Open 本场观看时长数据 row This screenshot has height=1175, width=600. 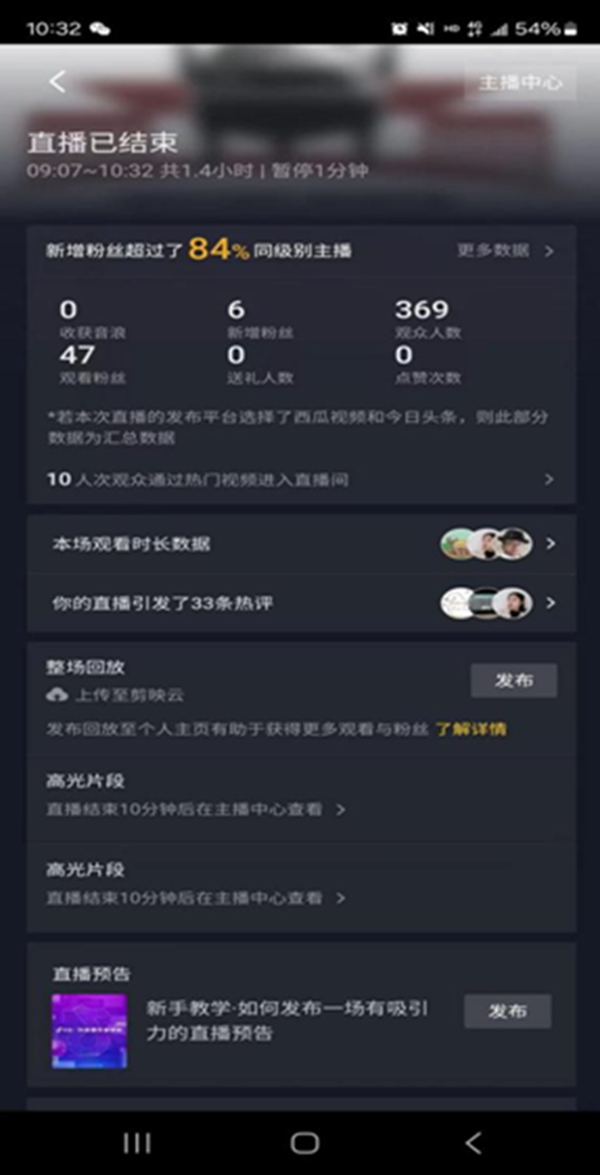[300, 544]
